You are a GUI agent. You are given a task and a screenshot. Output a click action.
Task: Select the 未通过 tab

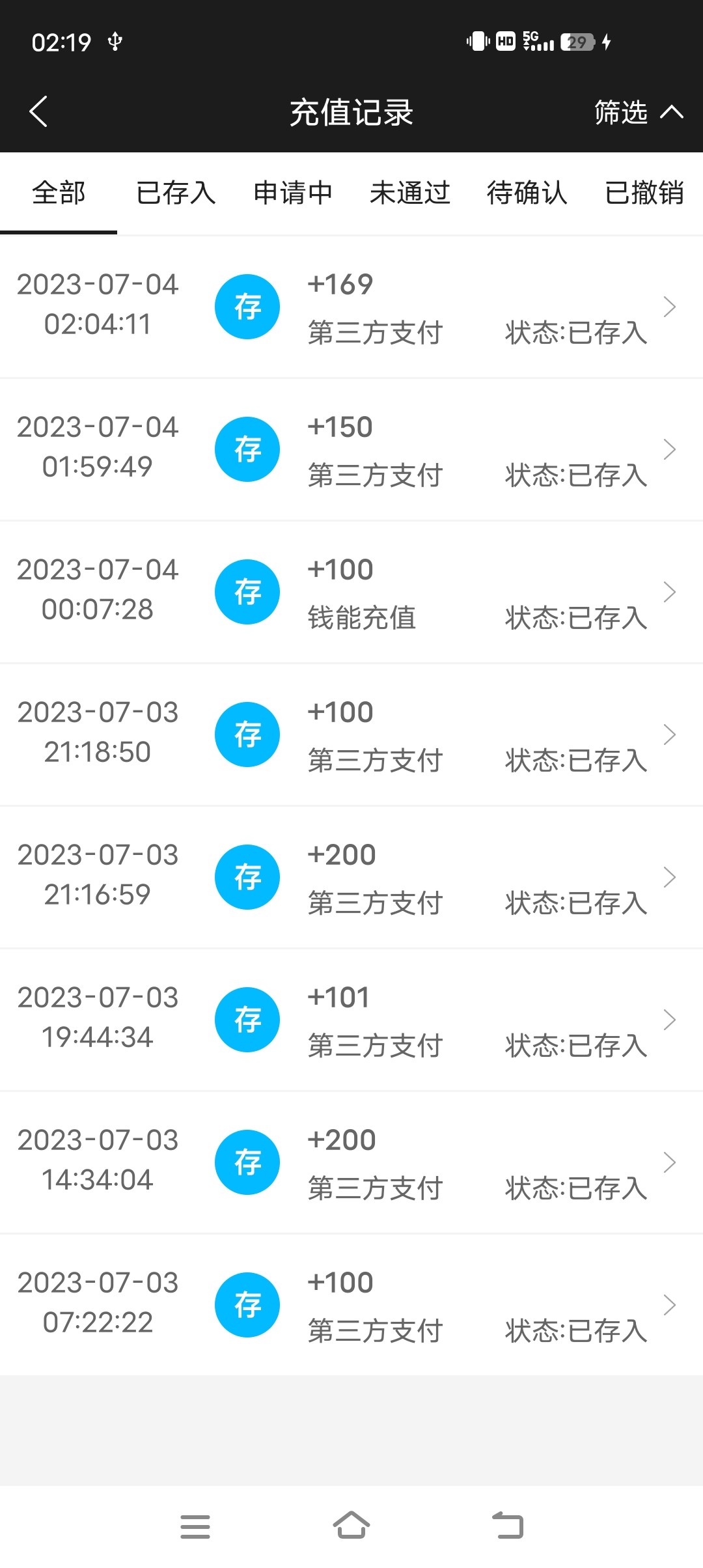[x=410, y=193]
